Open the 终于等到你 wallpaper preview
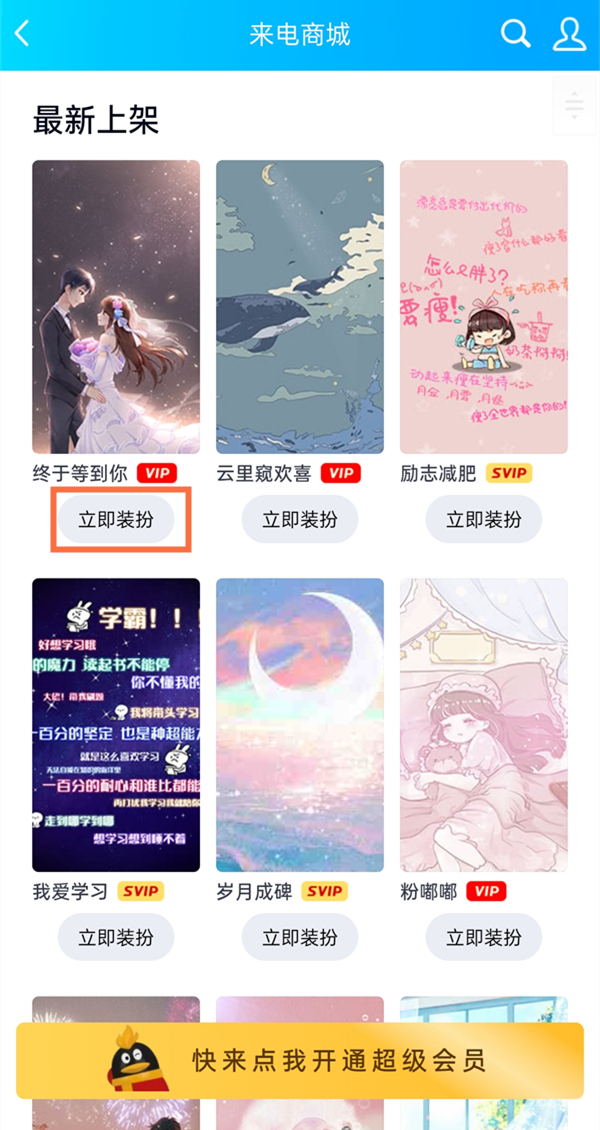600x1130 pixels. tap(116, 307)
